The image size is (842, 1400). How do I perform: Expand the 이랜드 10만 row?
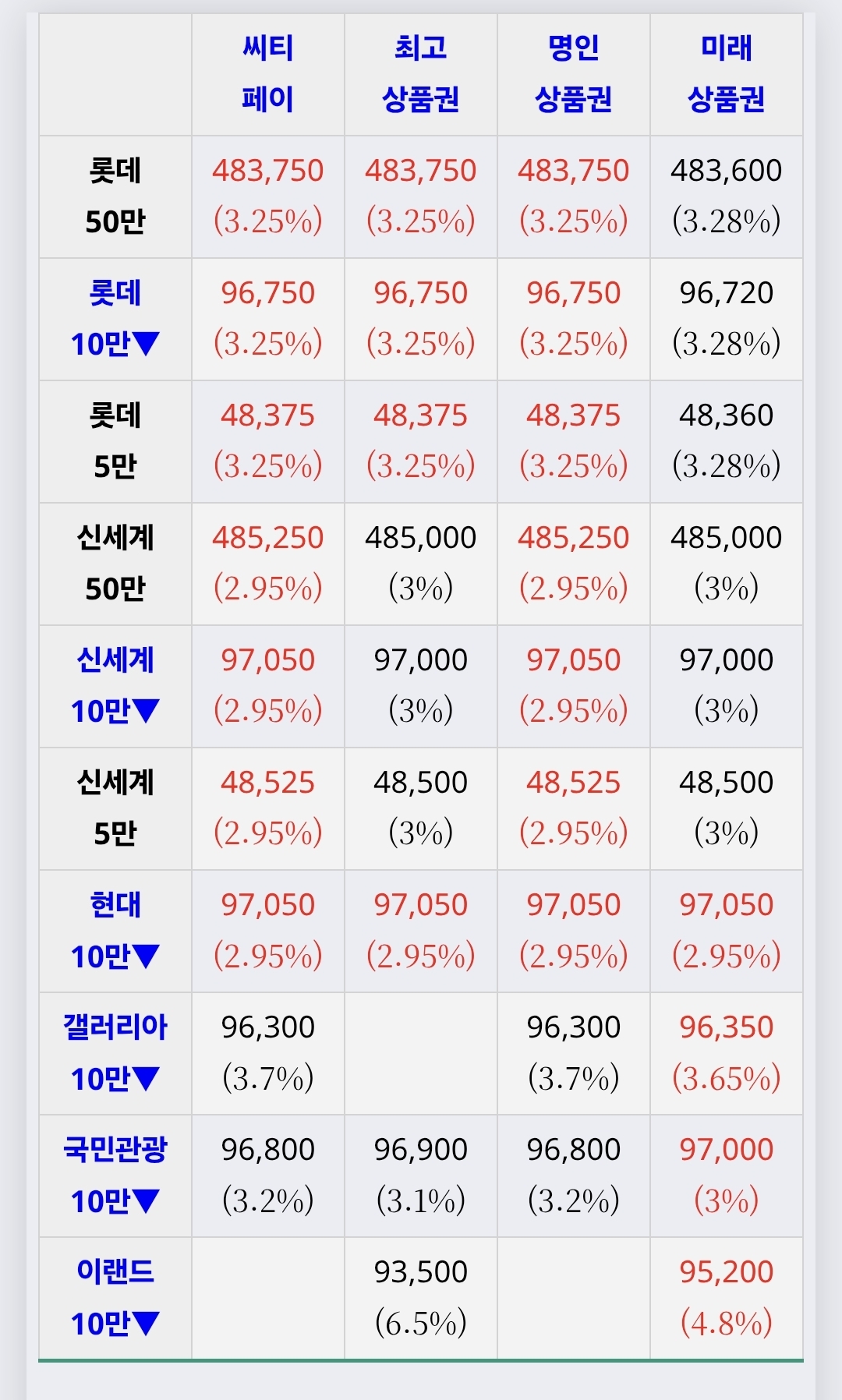[x=115, y=1298]
